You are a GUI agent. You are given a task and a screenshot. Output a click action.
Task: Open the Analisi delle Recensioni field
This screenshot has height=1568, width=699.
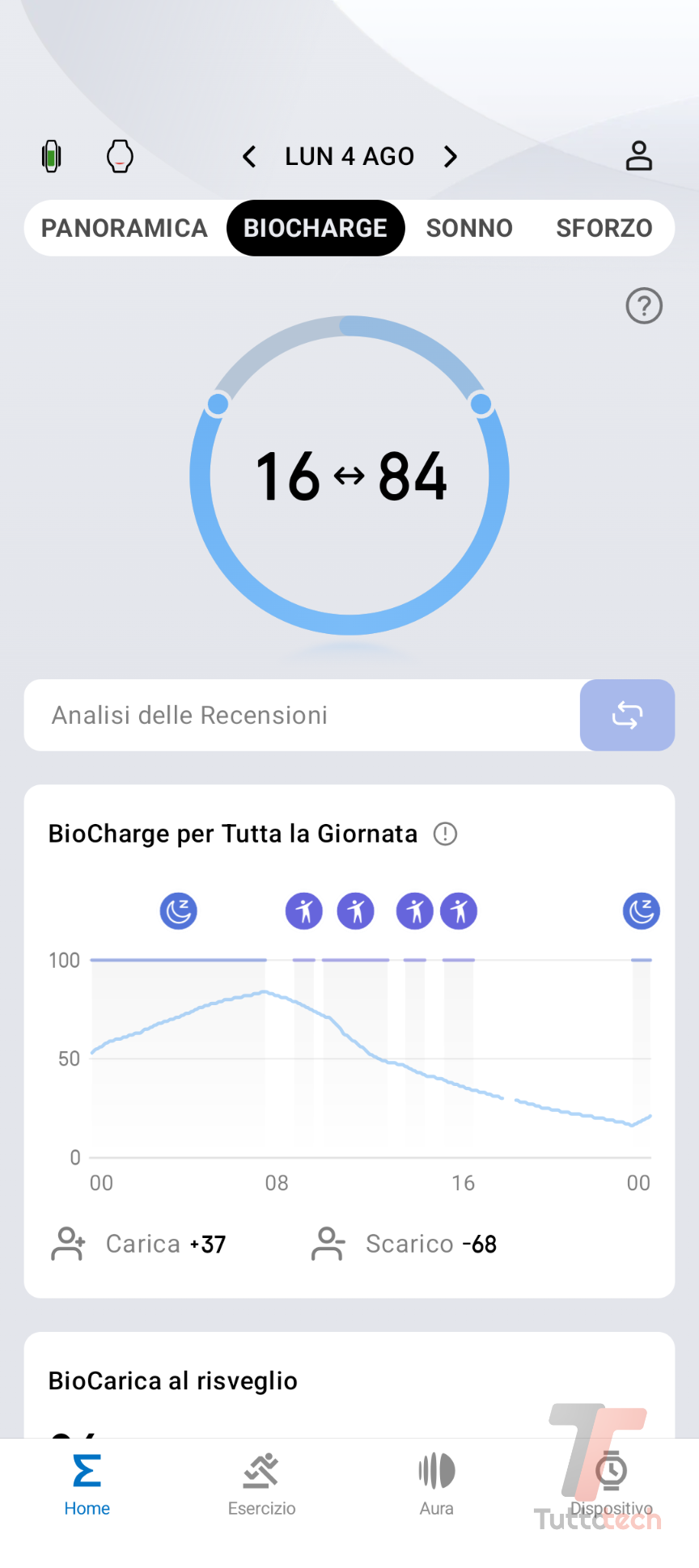pyautogui.click(x=301, y=715)
